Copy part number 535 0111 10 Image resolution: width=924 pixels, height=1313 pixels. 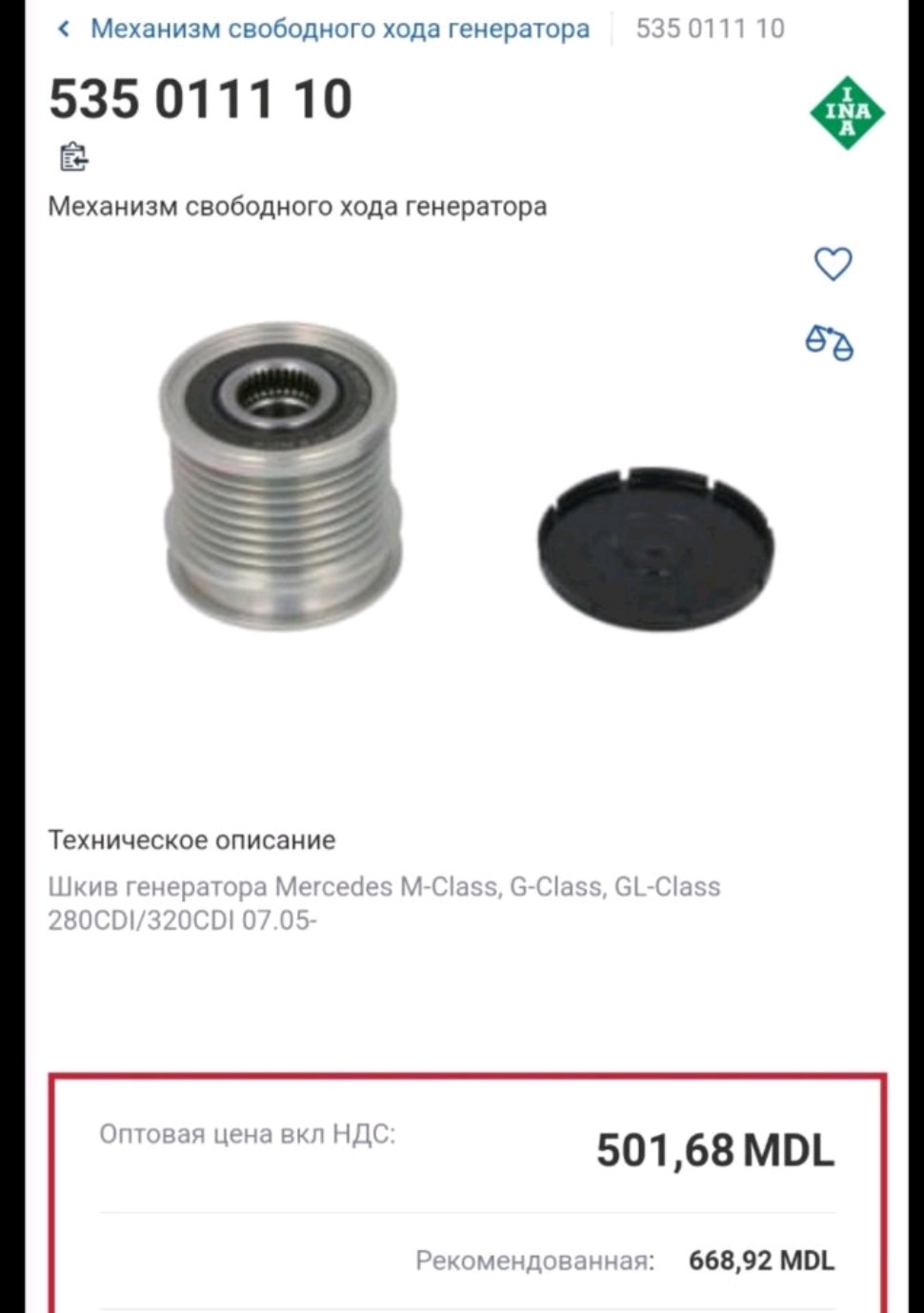(73, 156)
